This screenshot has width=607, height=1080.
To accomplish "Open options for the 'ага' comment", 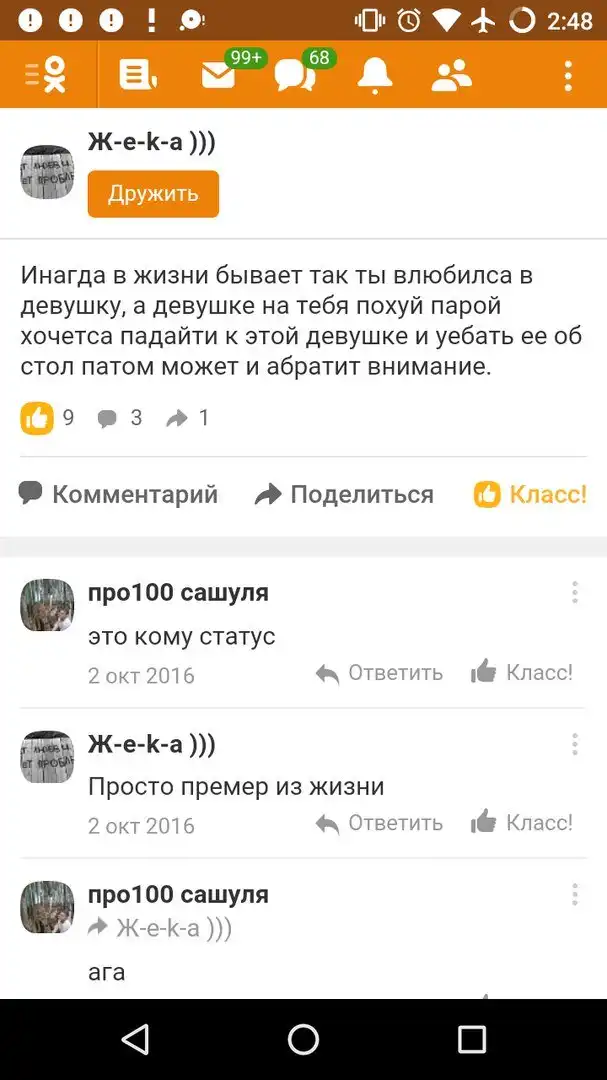I will pos(575,894).
